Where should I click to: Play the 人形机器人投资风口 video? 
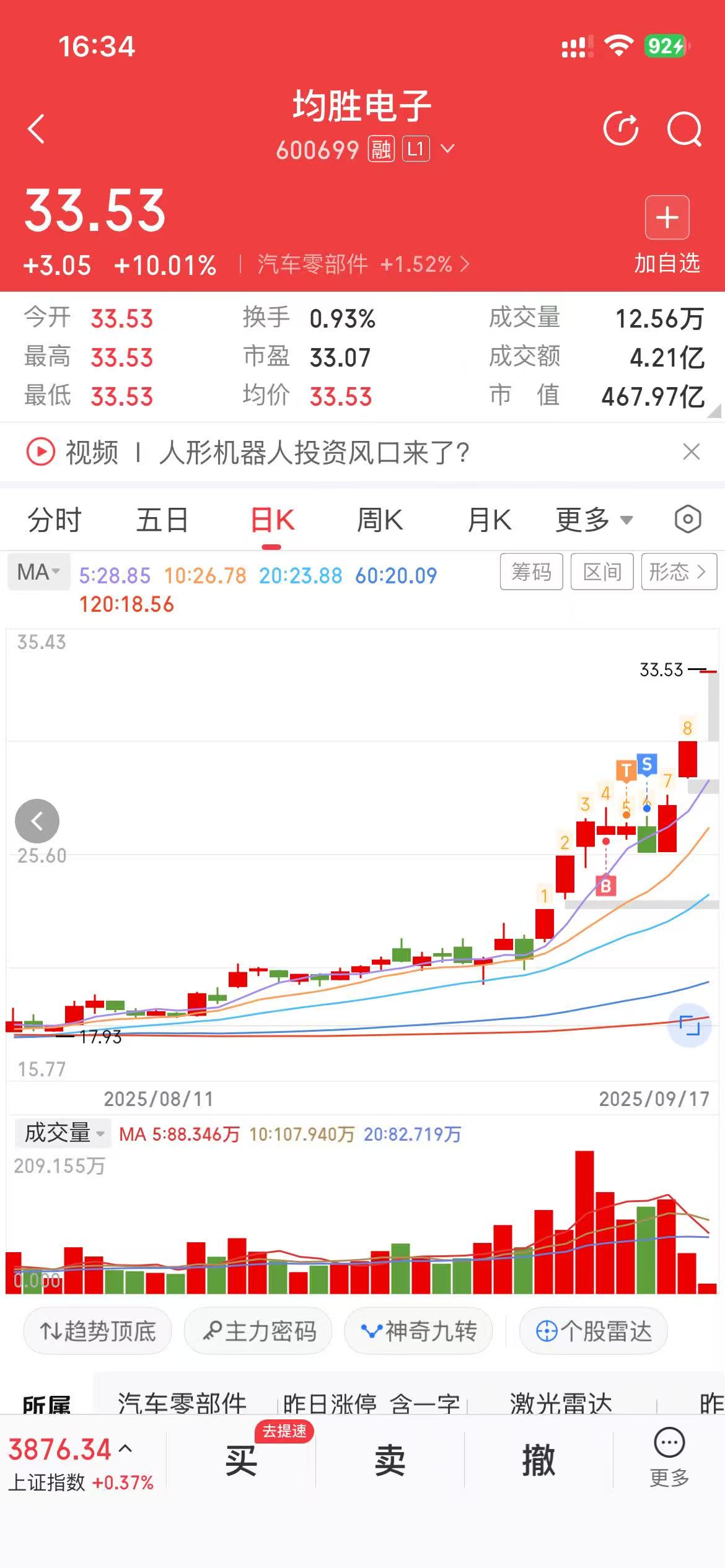pyautogui.click(x=41, y=451)
